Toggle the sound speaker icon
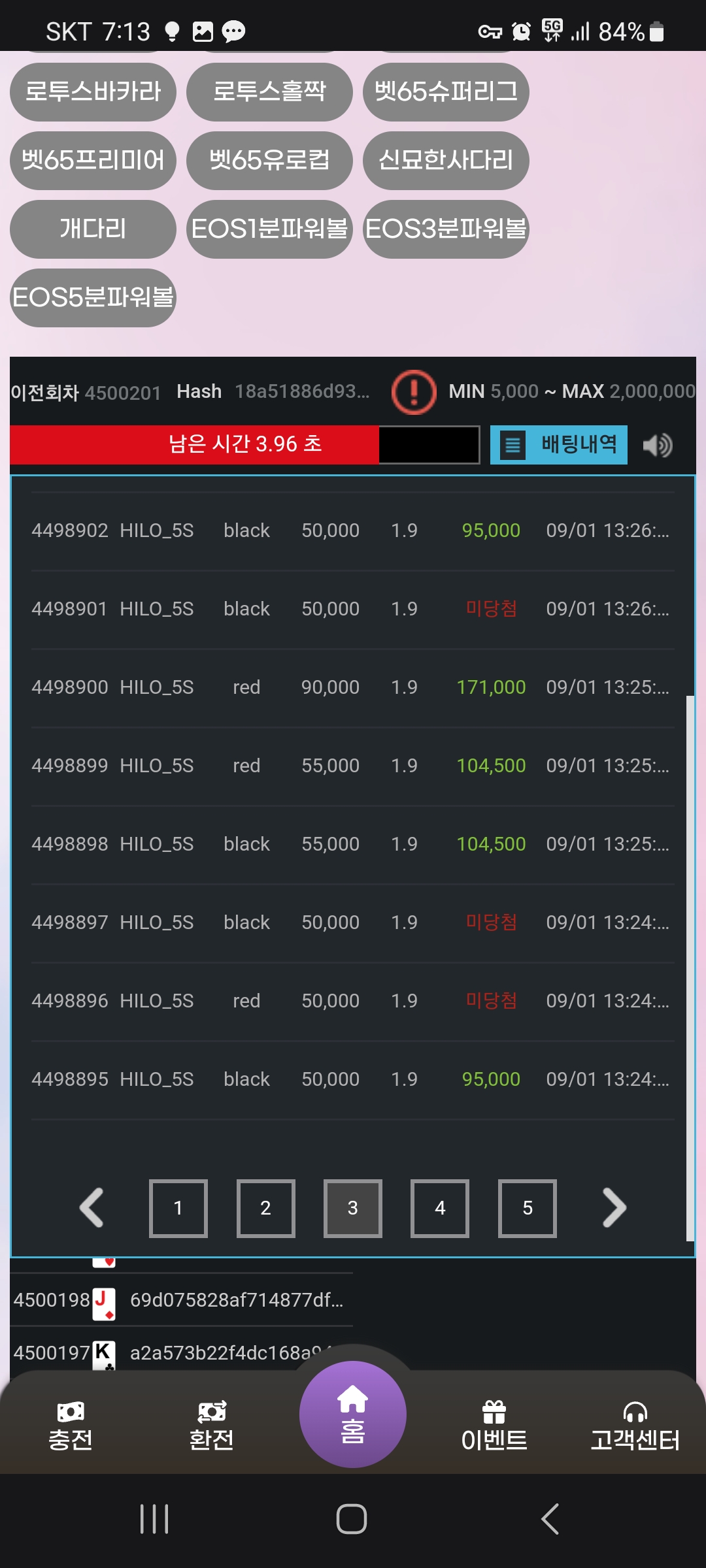 pos(658,446)
